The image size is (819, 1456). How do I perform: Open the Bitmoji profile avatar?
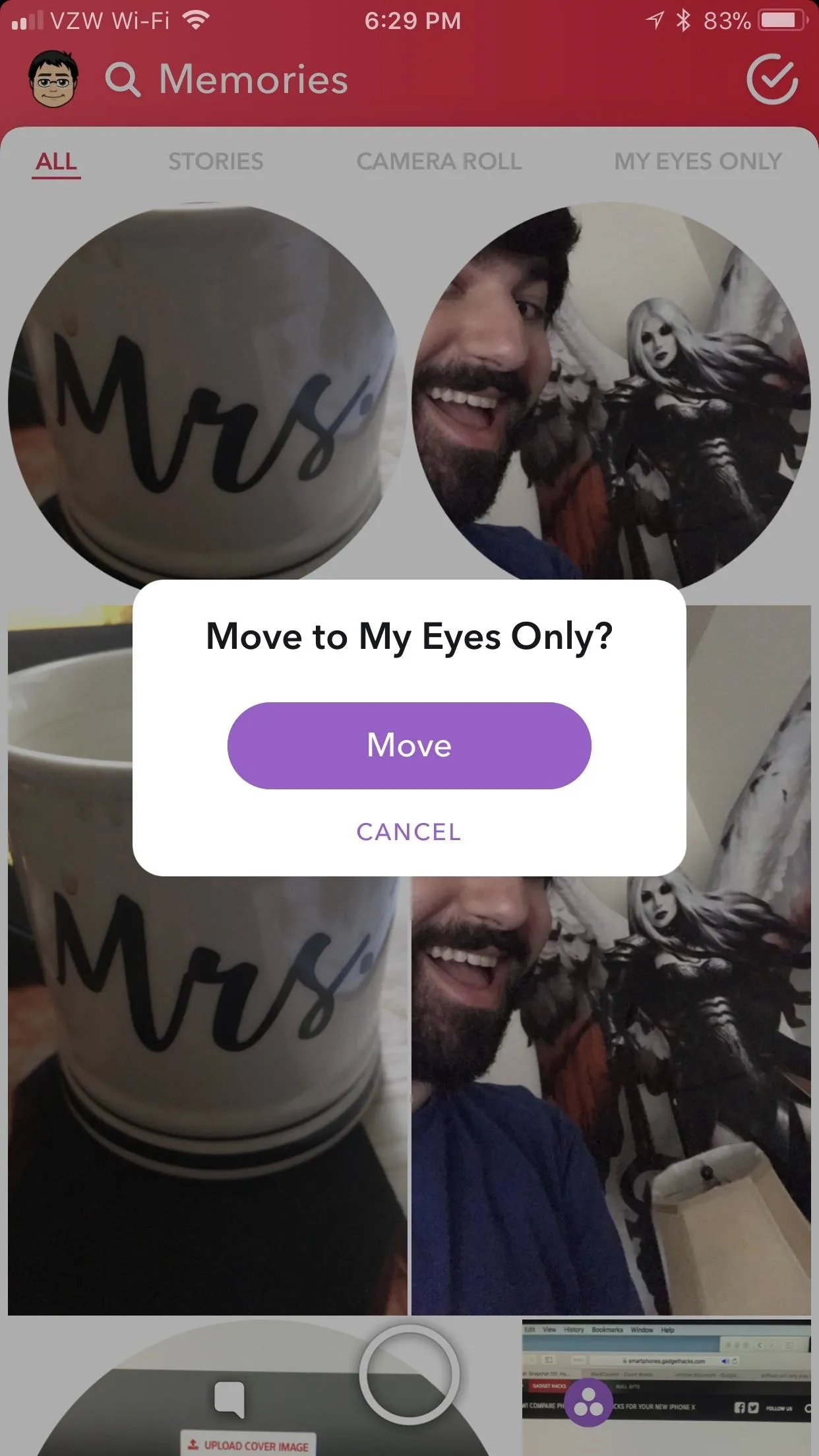pyautogui.click(x=53, y=79)
